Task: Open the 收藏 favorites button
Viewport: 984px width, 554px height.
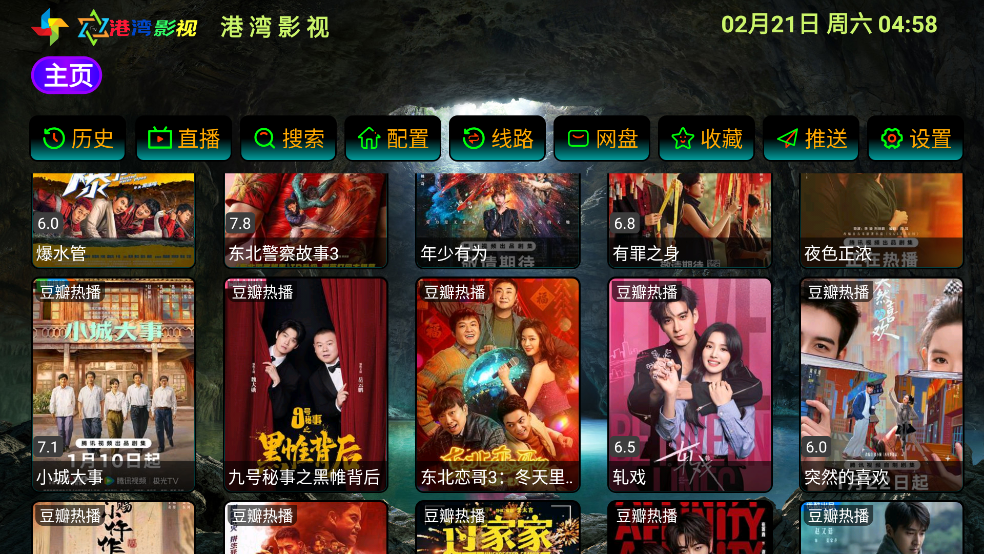Action: click(706, 139)
